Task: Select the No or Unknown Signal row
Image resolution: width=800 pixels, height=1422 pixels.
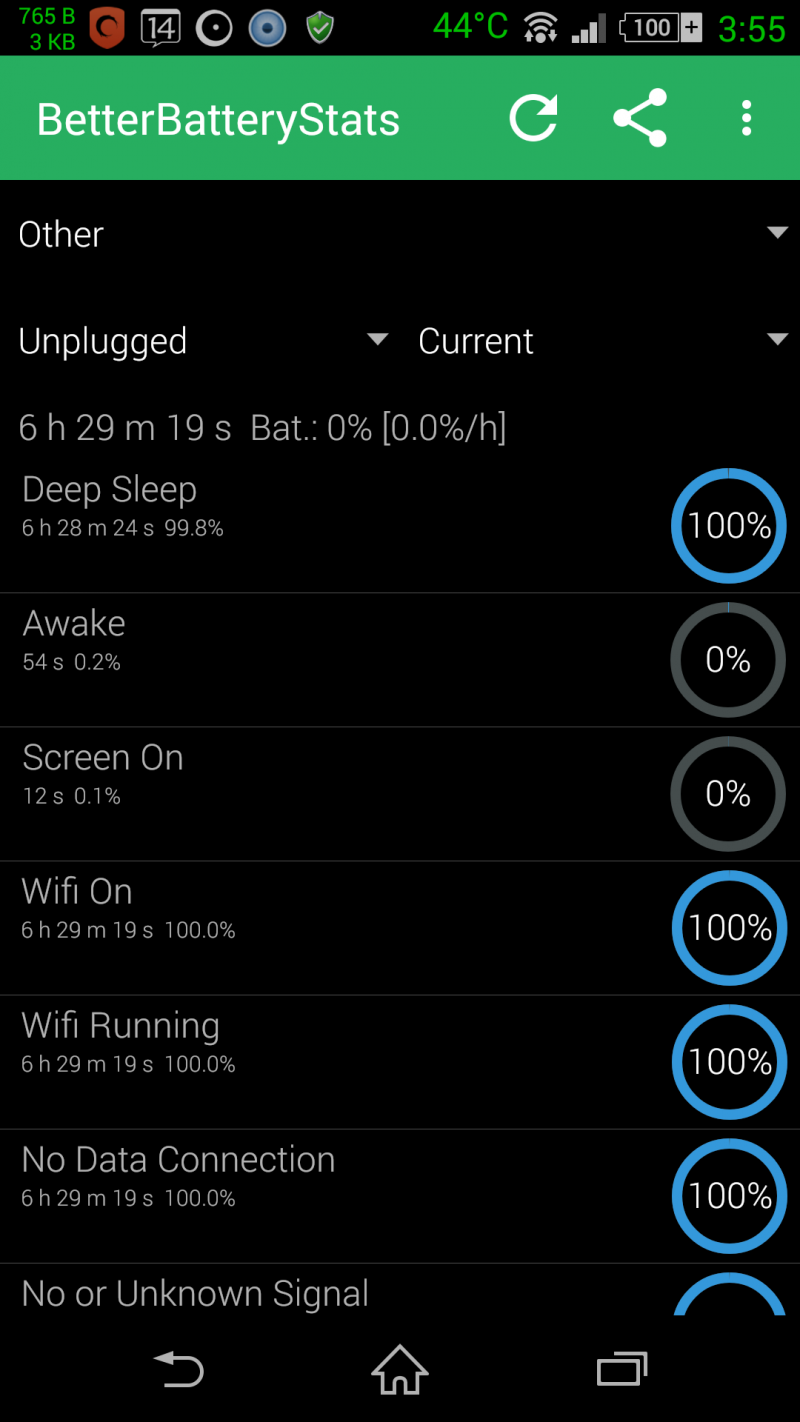Action: (x=400, y=1293)
